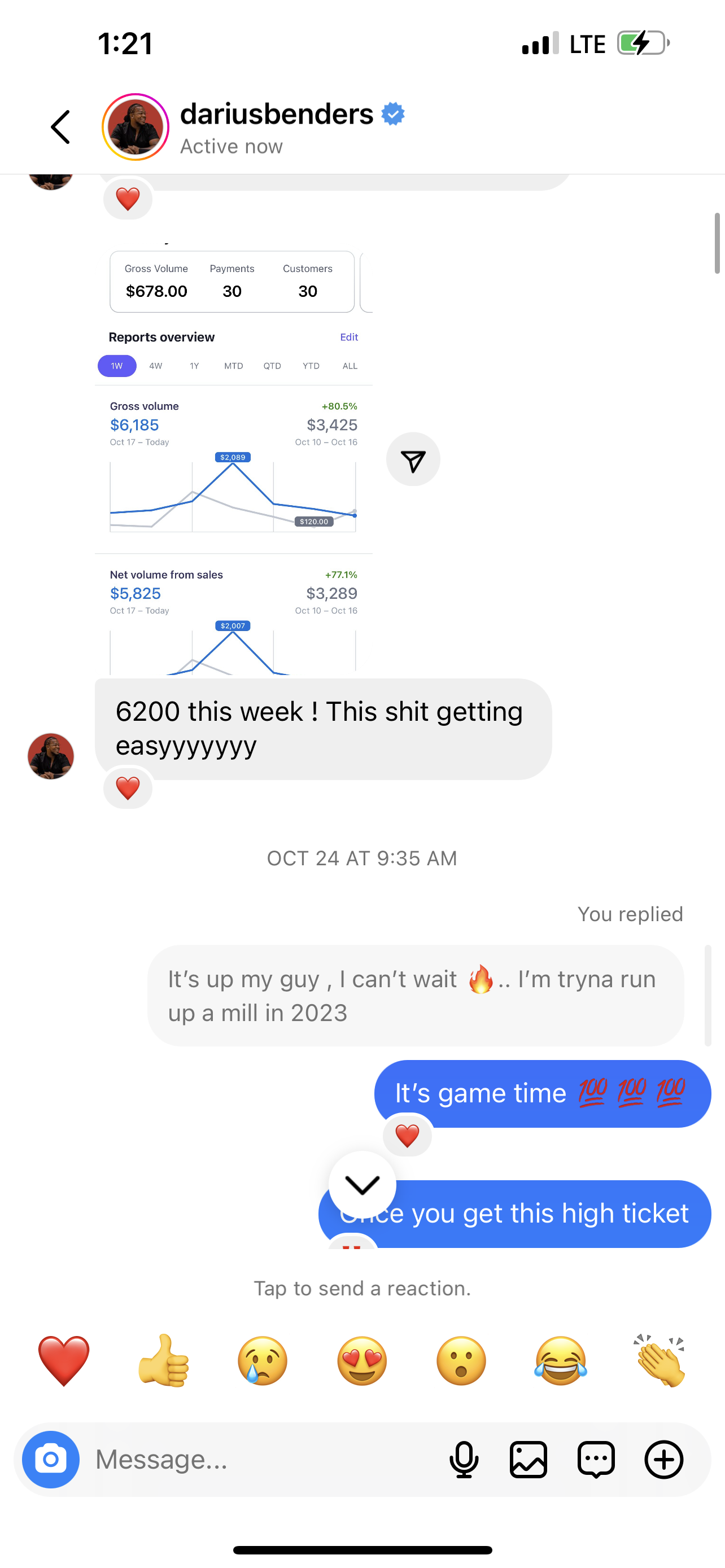React with the red heart emoji
The image size is (725, 1568).
(x=64, y=1361)
